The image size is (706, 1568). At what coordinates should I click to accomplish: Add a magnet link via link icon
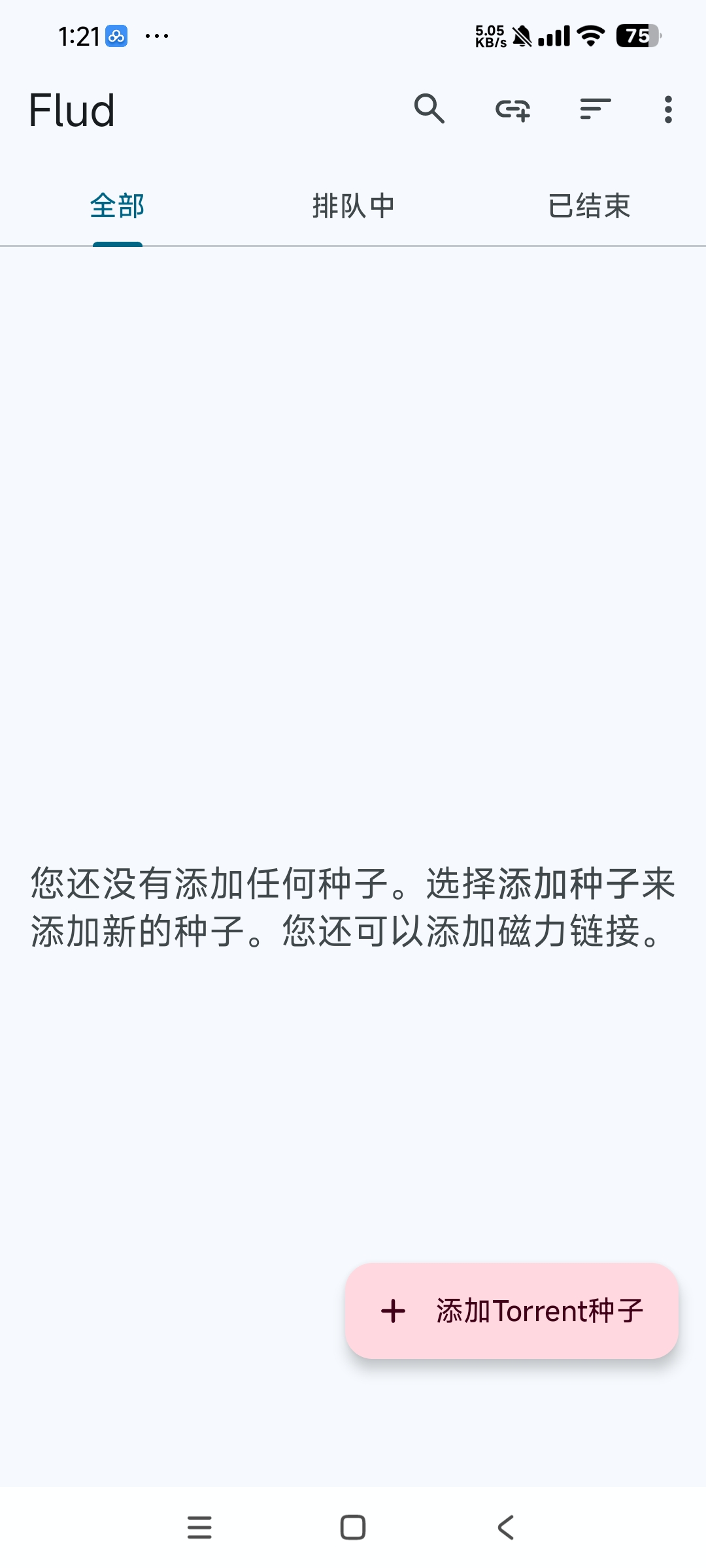click(x=513, y=109)
